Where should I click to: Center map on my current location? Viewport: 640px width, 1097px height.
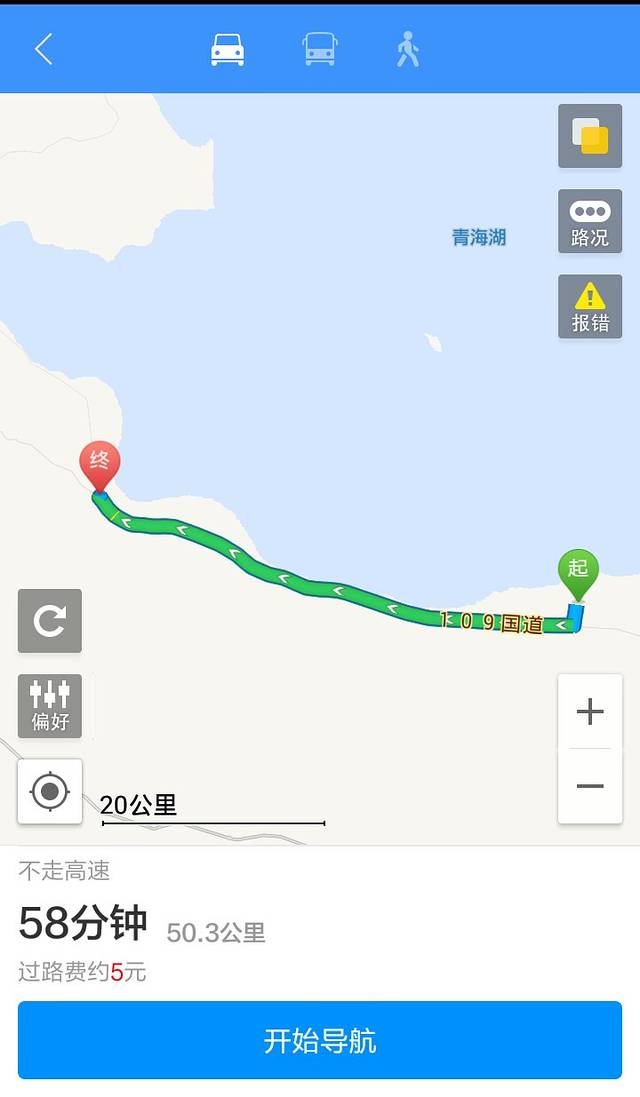(x=50, y=792)
